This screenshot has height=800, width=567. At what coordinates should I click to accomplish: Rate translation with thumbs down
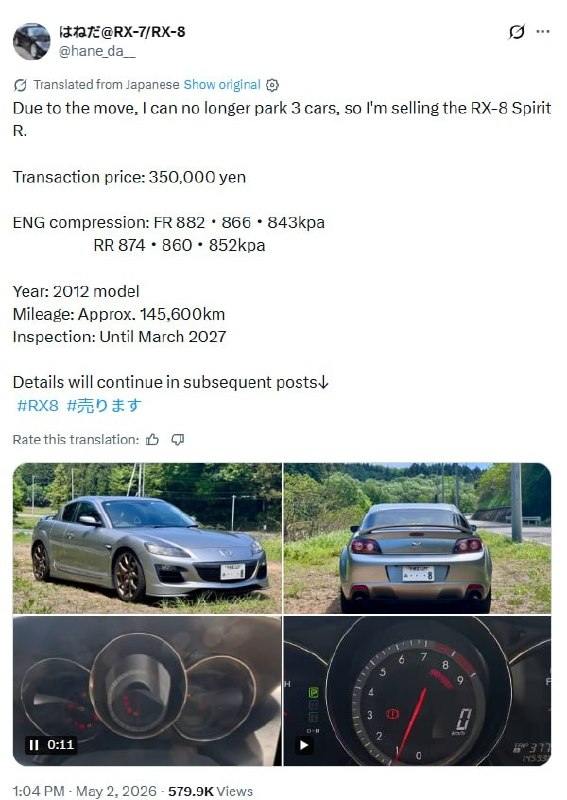(178, 440)
